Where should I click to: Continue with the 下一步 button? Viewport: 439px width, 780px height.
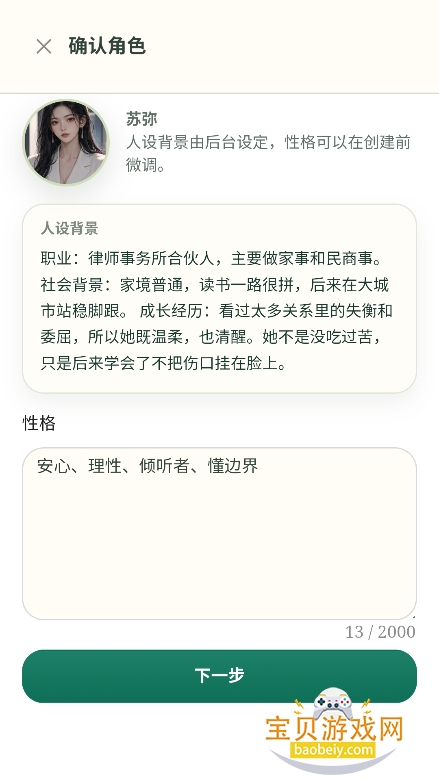(219, 676)
